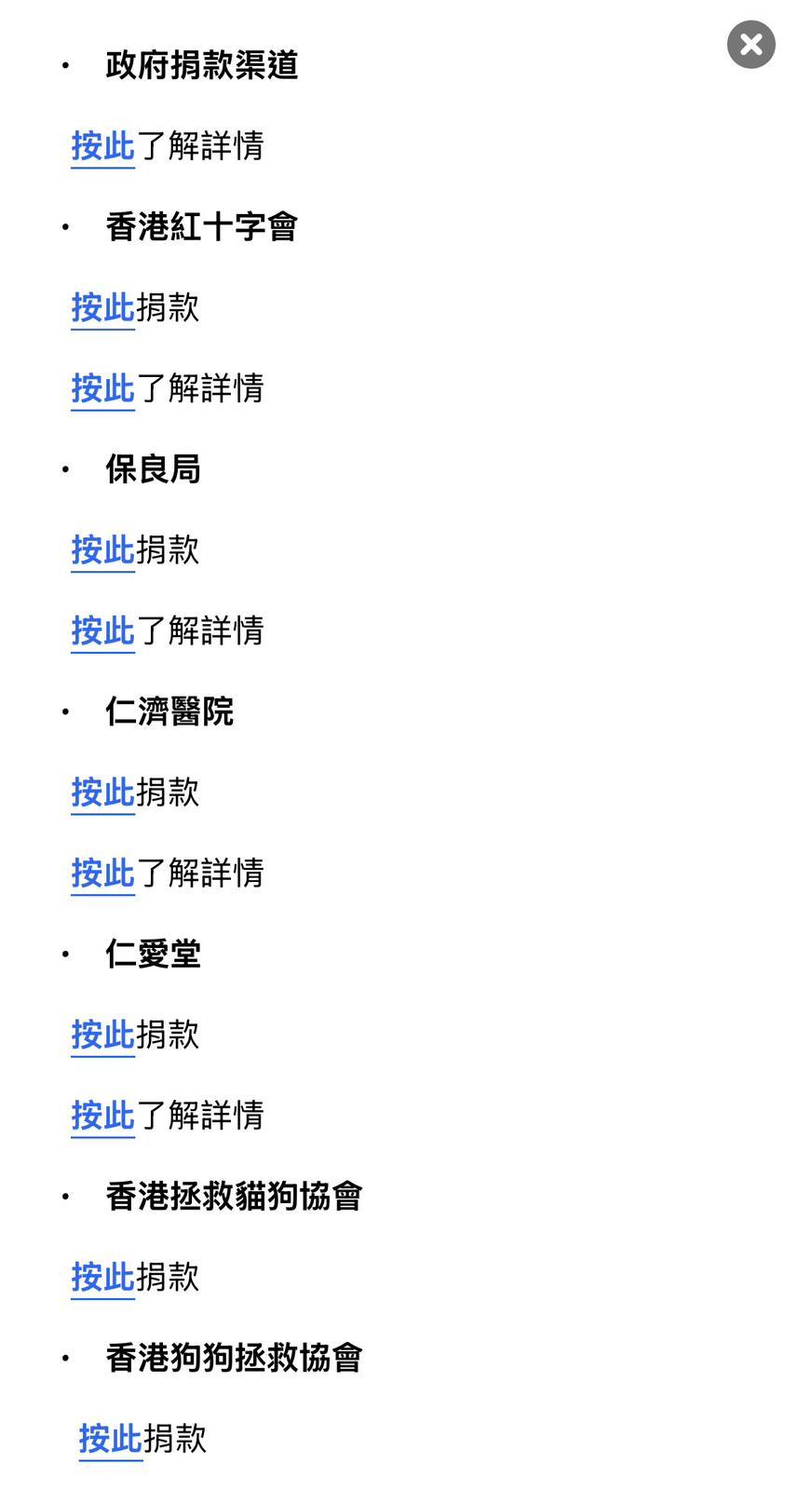Close the donation channels popup
This screenshot has width=812, height=1490.
tap(751, 44)
